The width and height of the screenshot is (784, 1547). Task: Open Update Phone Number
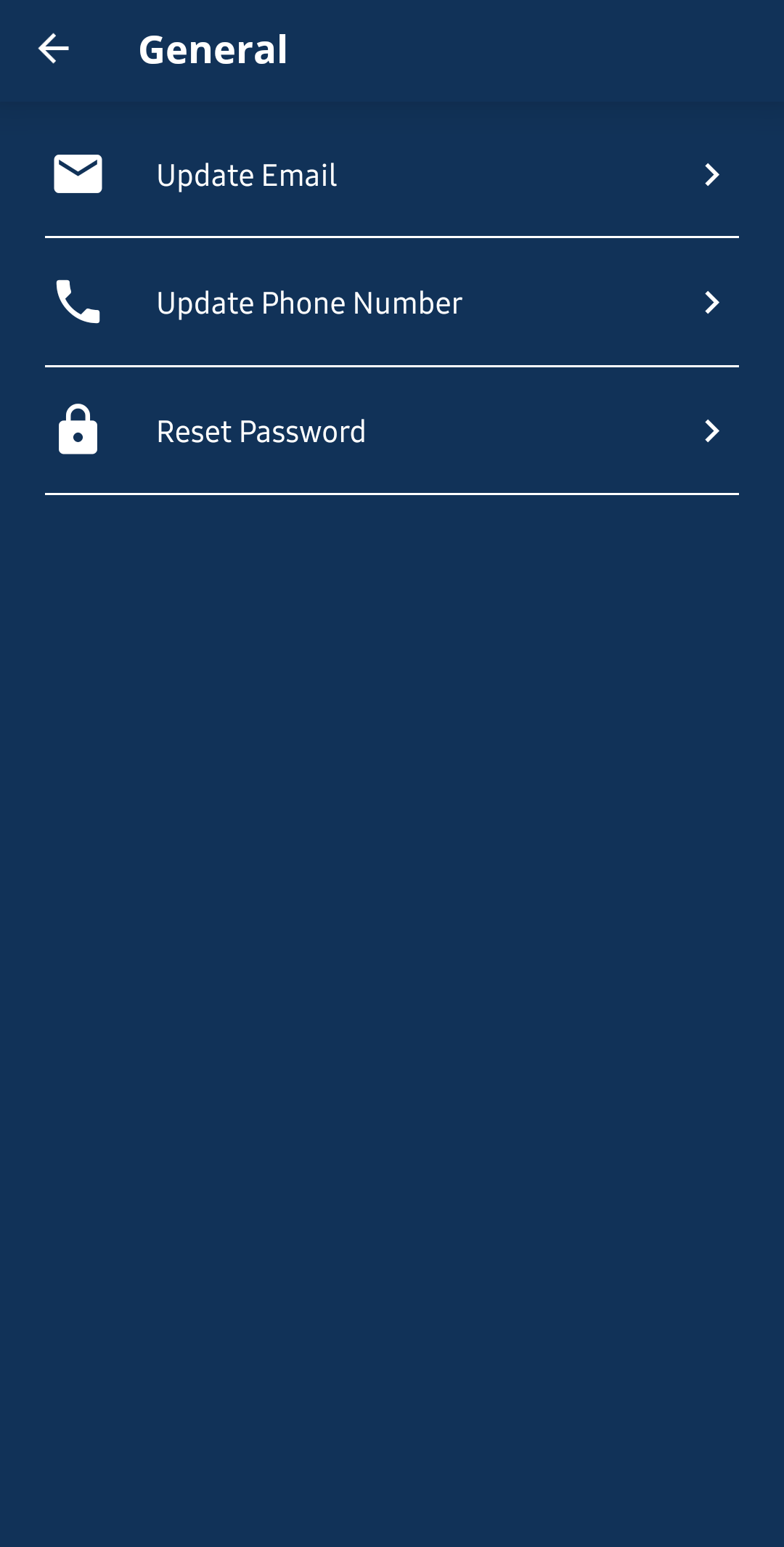coord(392,303)
